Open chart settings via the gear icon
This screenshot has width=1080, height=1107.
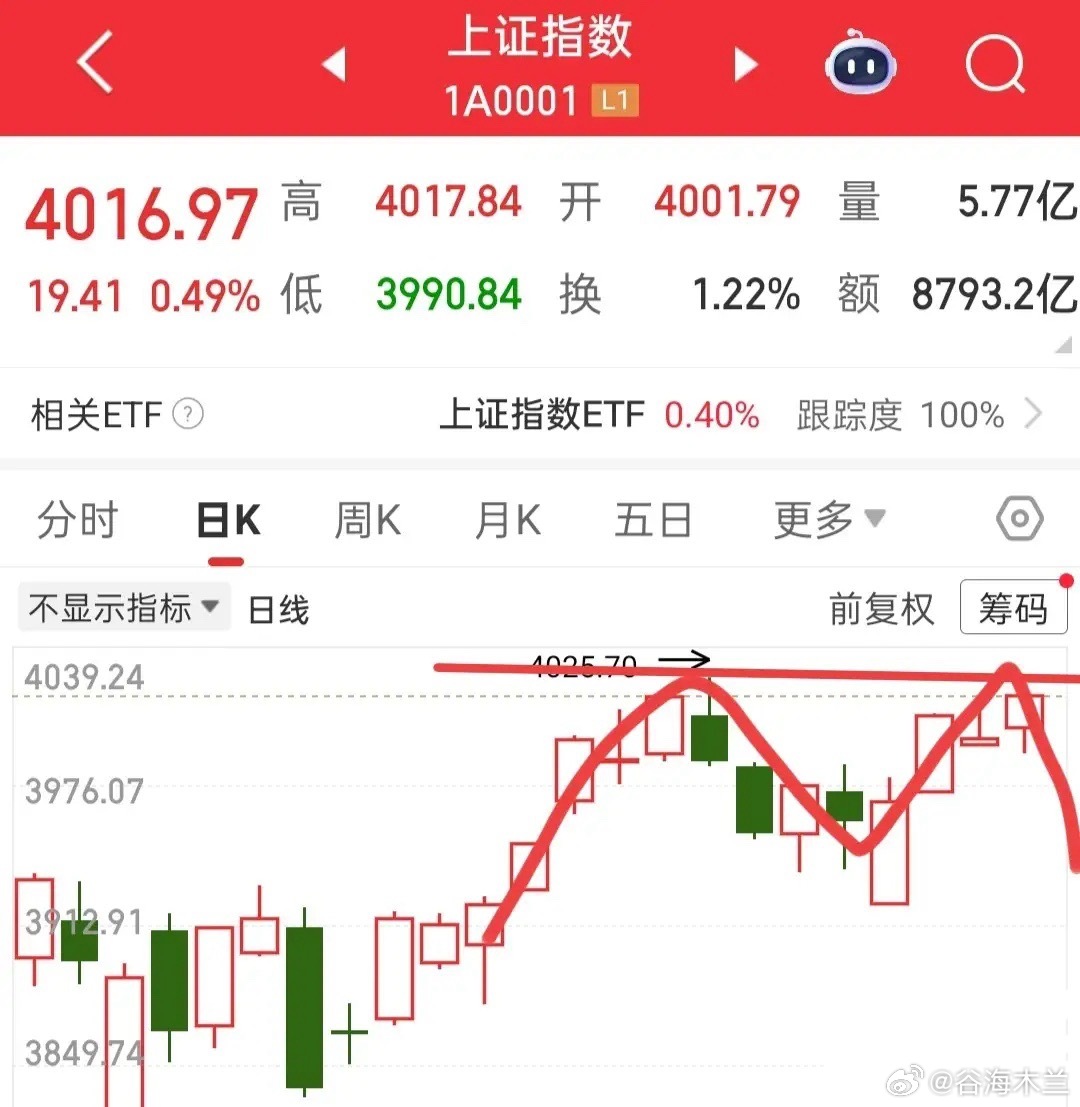[x=1019, y=518]
